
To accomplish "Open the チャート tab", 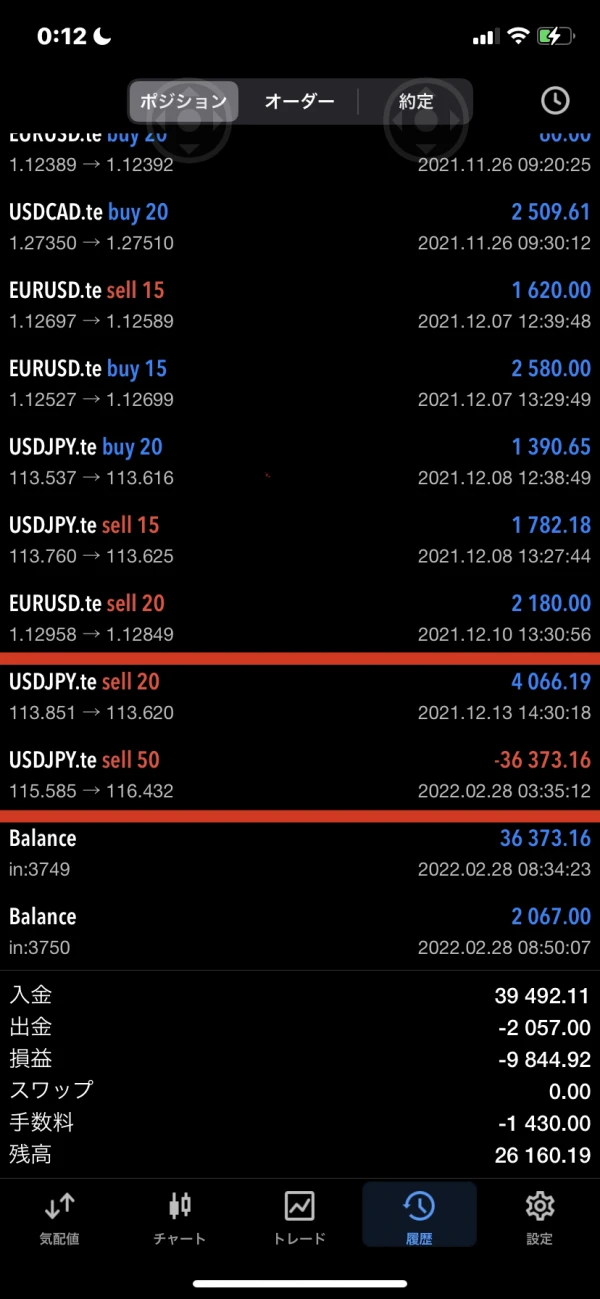I will 180,1217.
